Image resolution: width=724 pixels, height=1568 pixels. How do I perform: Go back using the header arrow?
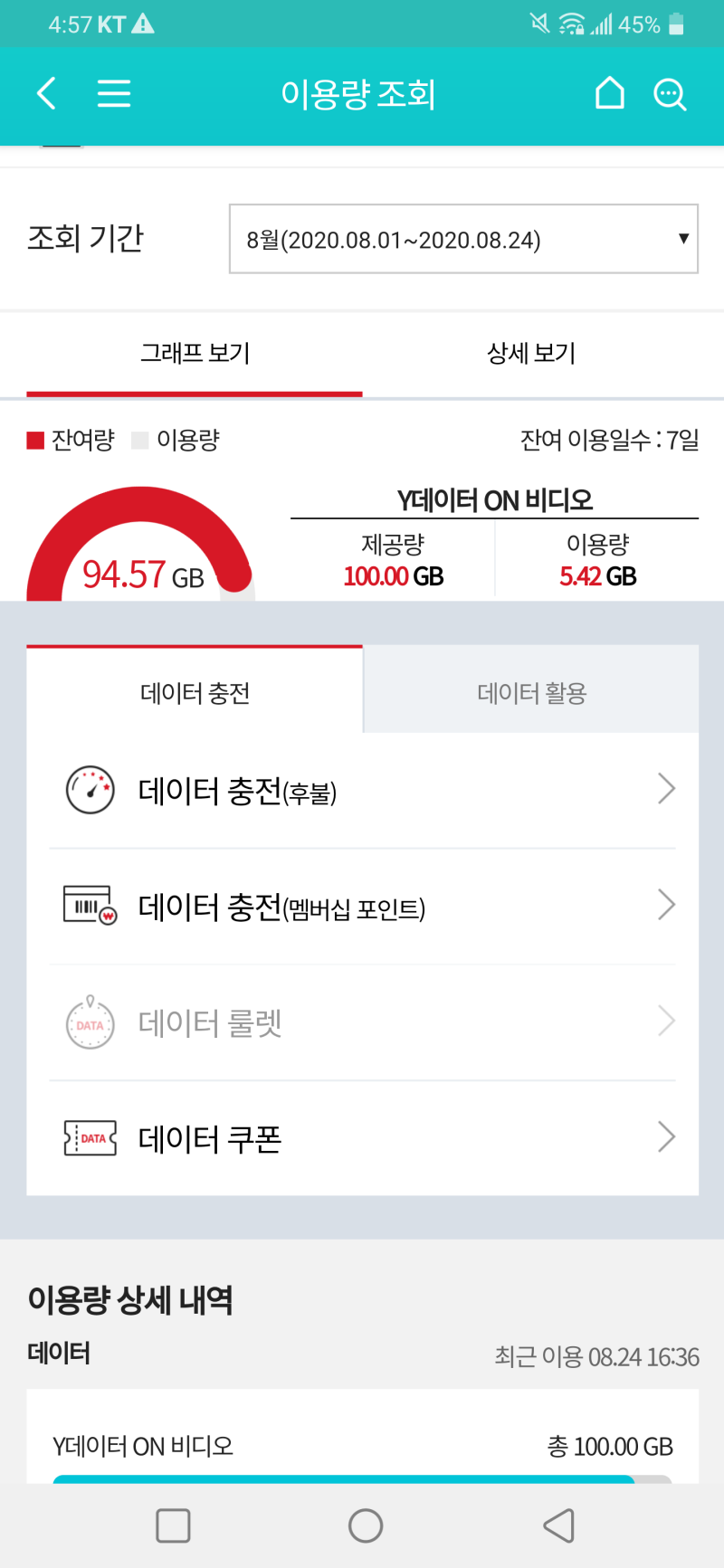pos(46,93)
